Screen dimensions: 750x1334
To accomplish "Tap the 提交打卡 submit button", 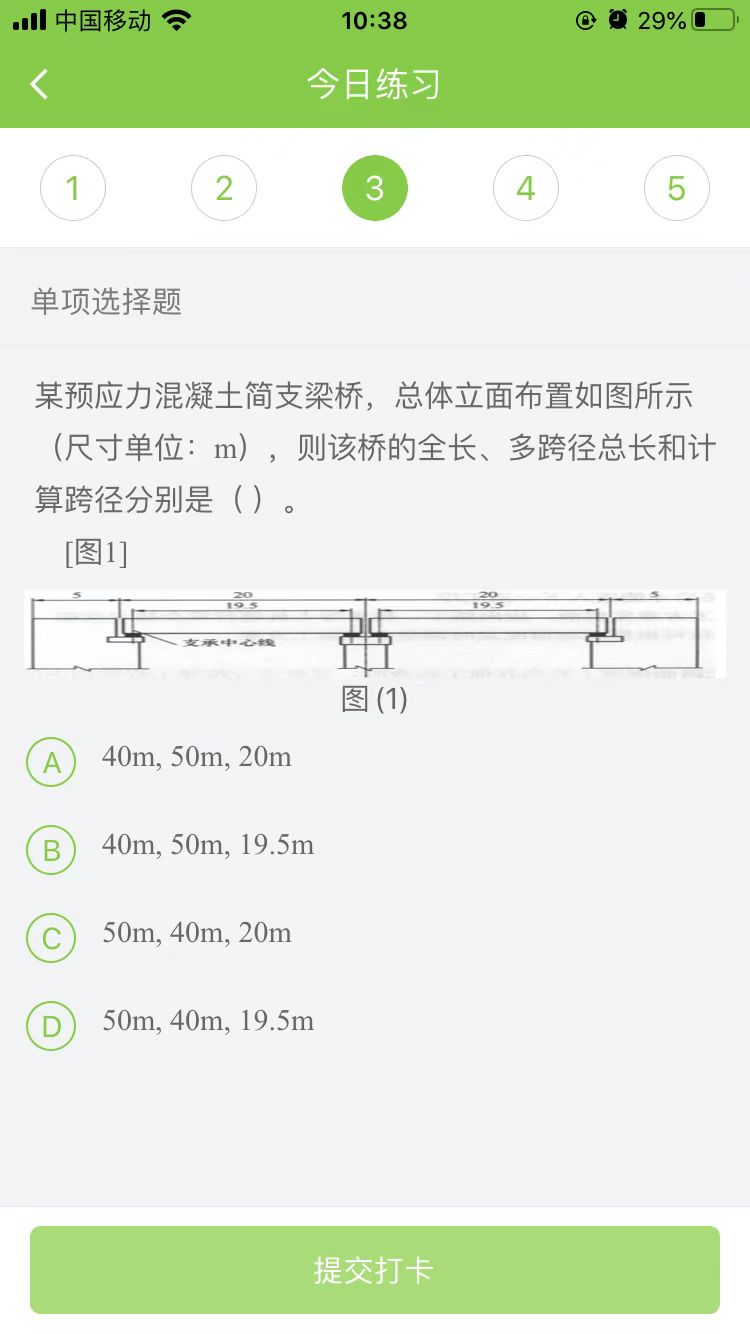I will coord(375,1270).
